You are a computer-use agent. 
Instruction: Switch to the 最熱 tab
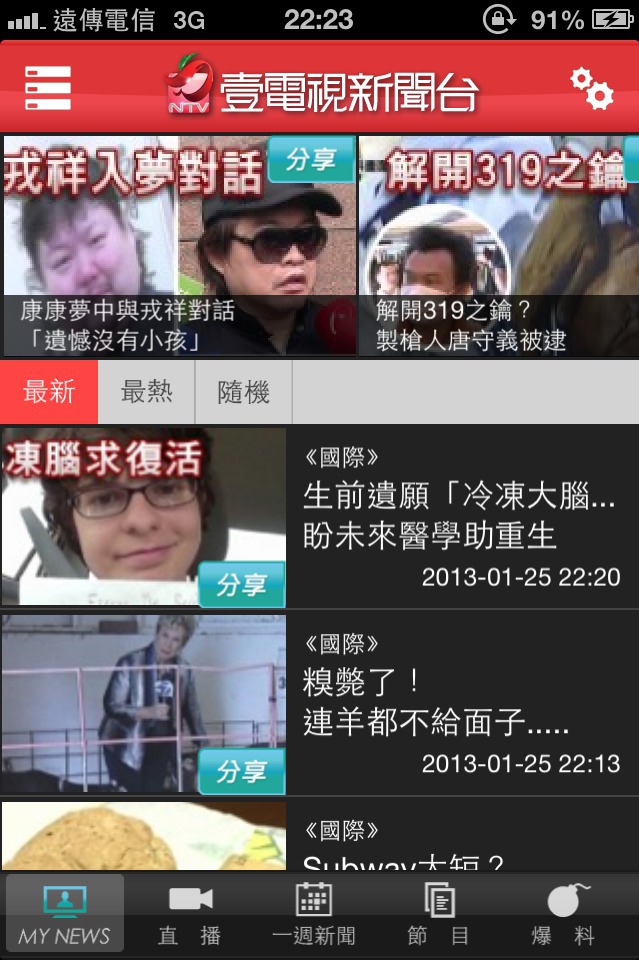(x=146, y=392)
